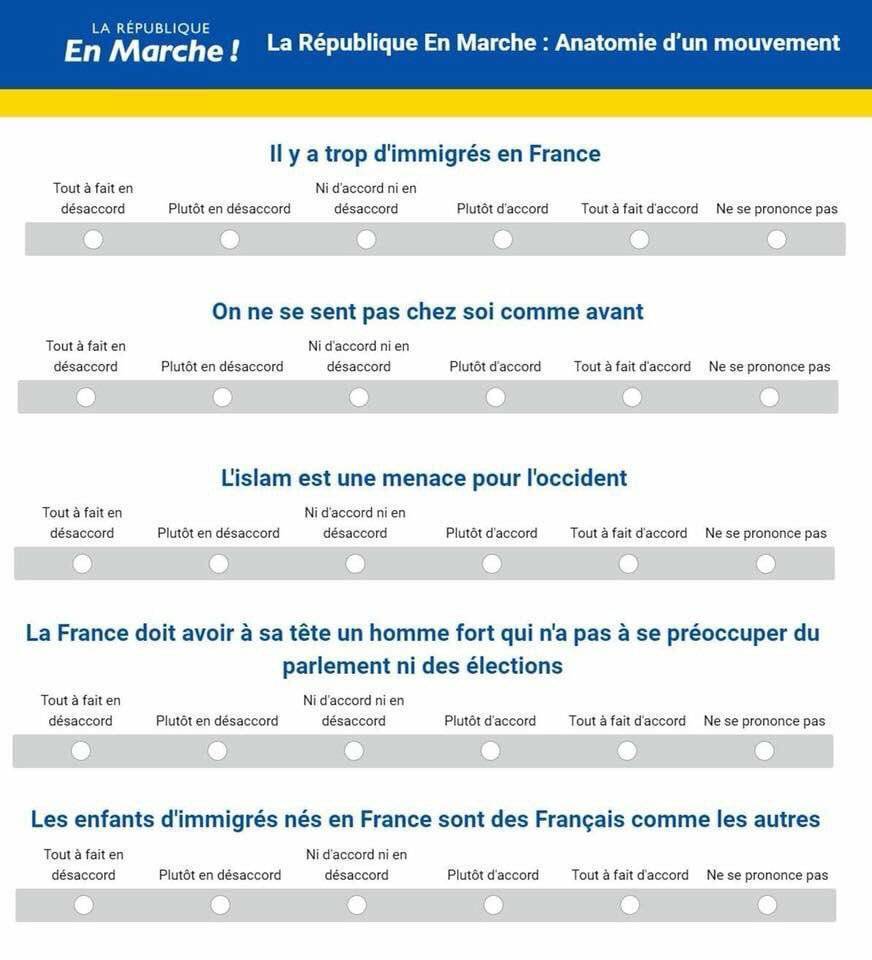Choose 'Plutôt d'accord' for the islam menace statement
This screenshot has width=872, height=960.
(x=492, y=564)
